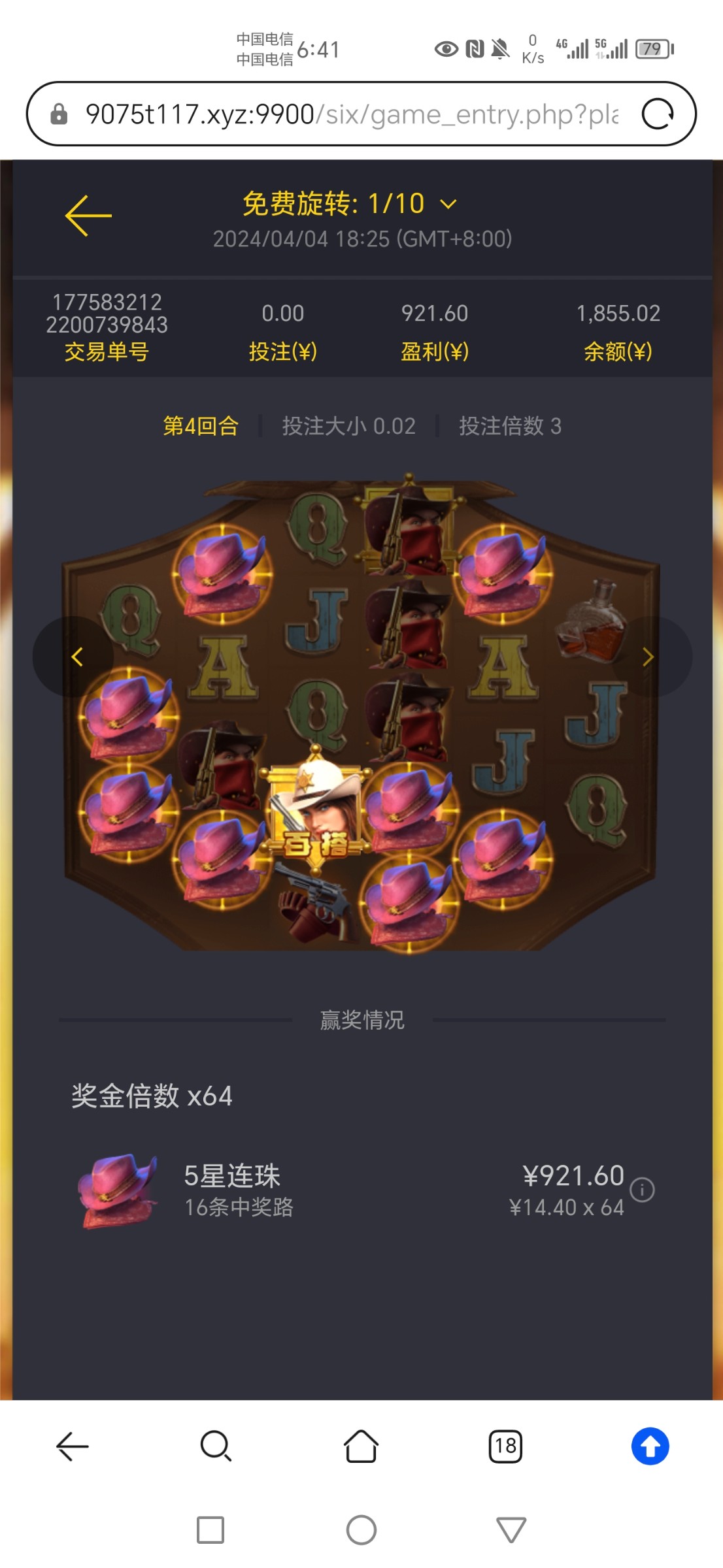Viewport: 723px width, 1568px height.
Task: Return to system home via circle
Action: coord(361,1530)
